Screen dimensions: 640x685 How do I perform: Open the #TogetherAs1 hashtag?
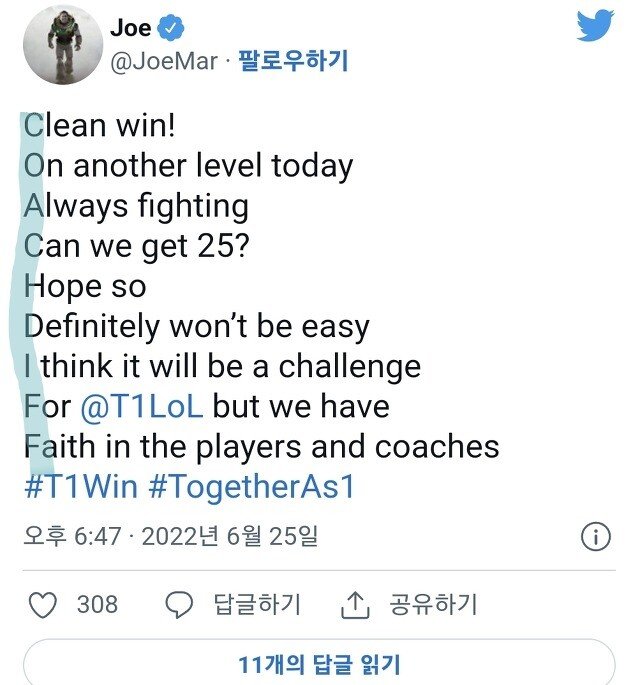tap(251, 487)
